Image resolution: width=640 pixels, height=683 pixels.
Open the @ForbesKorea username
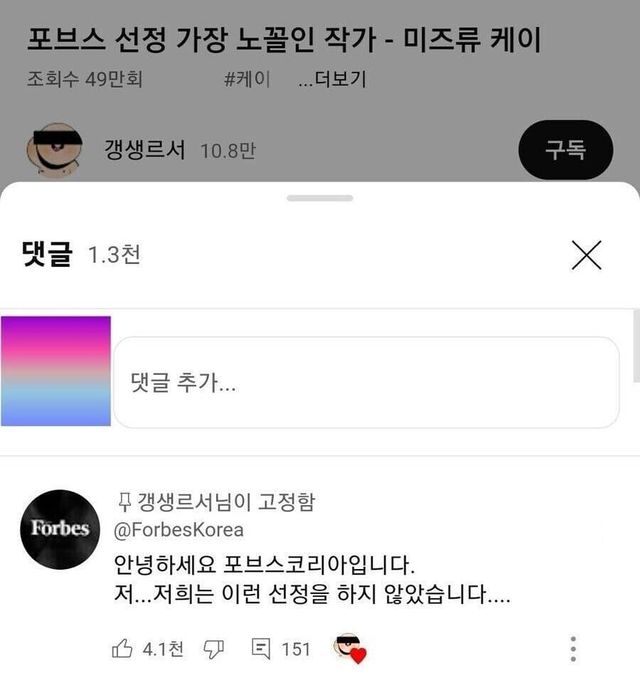tap(181, 530)
